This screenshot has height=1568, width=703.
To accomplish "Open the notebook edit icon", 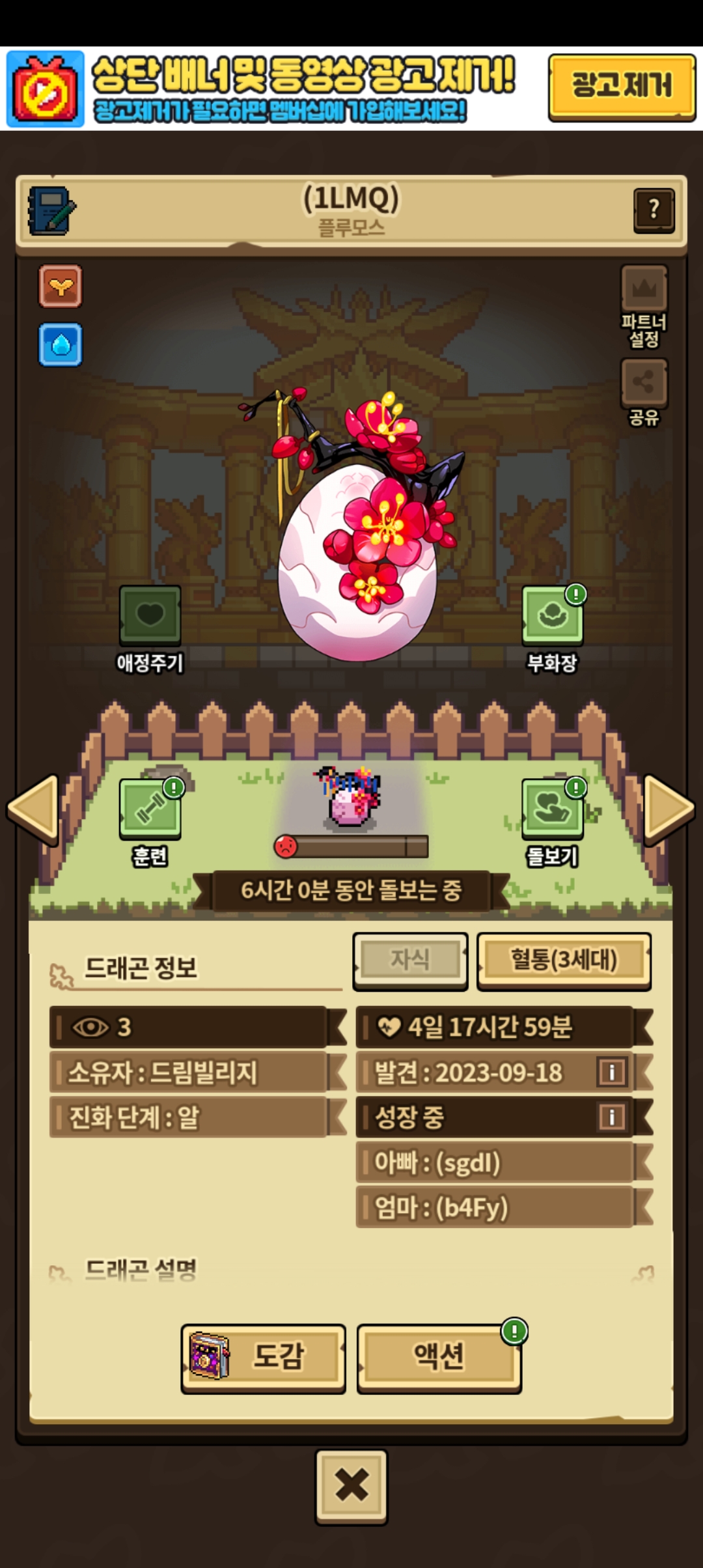I will click(51, 210).
